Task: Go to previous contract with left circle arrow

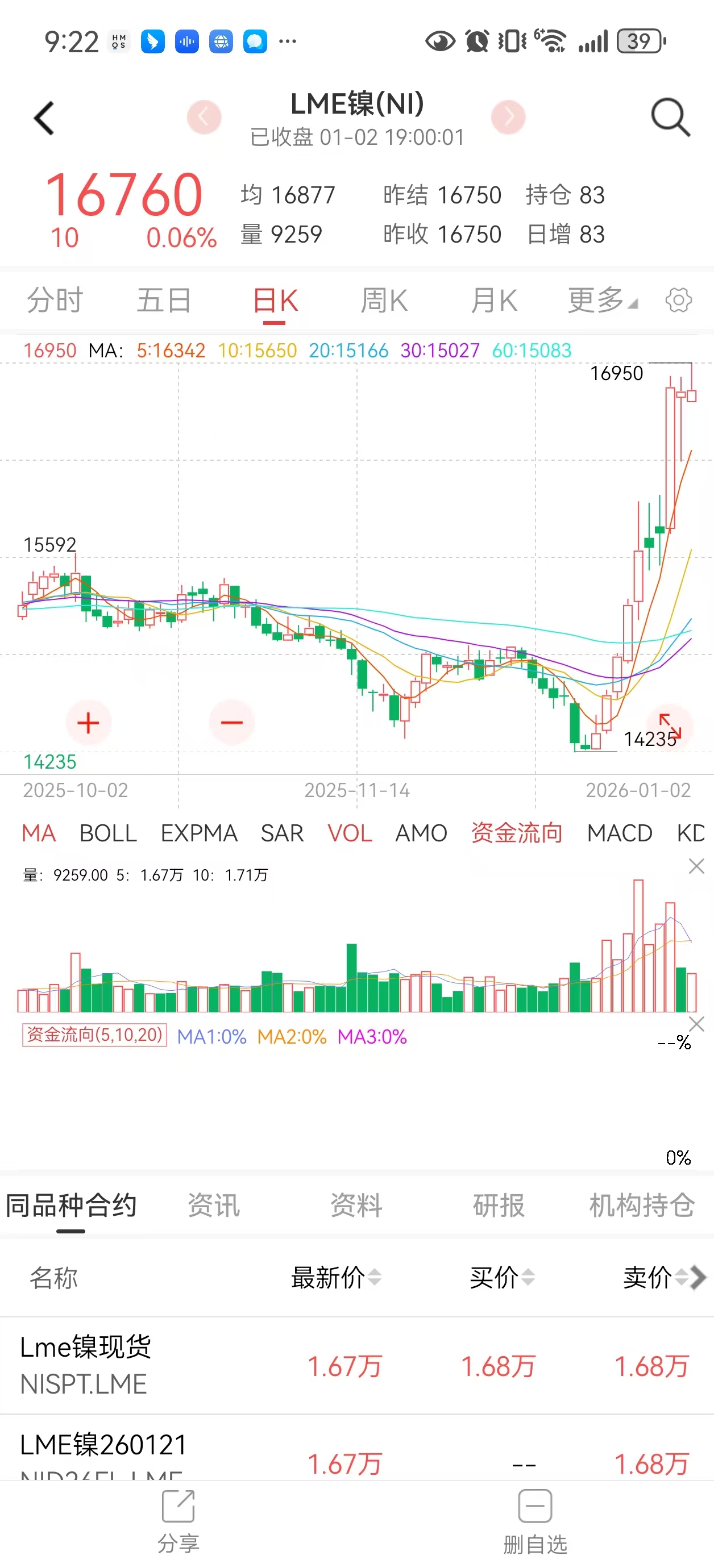Action: (205, 116)
